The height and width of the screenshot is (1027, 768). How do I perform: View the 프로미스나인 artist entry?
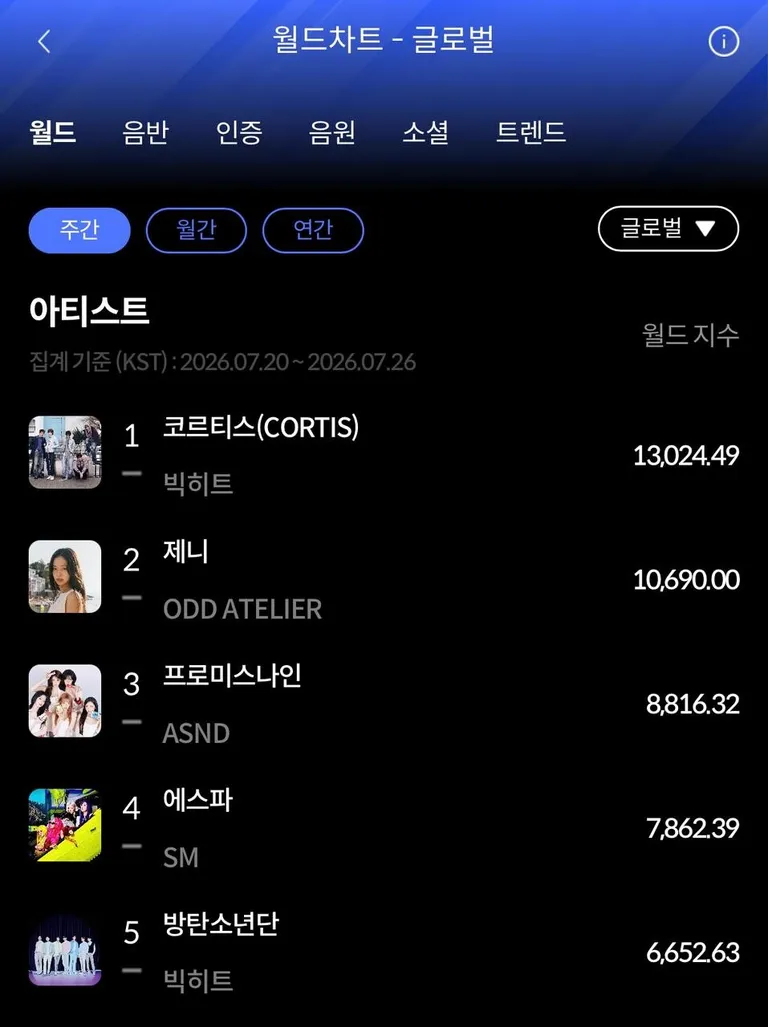point(384,702)
